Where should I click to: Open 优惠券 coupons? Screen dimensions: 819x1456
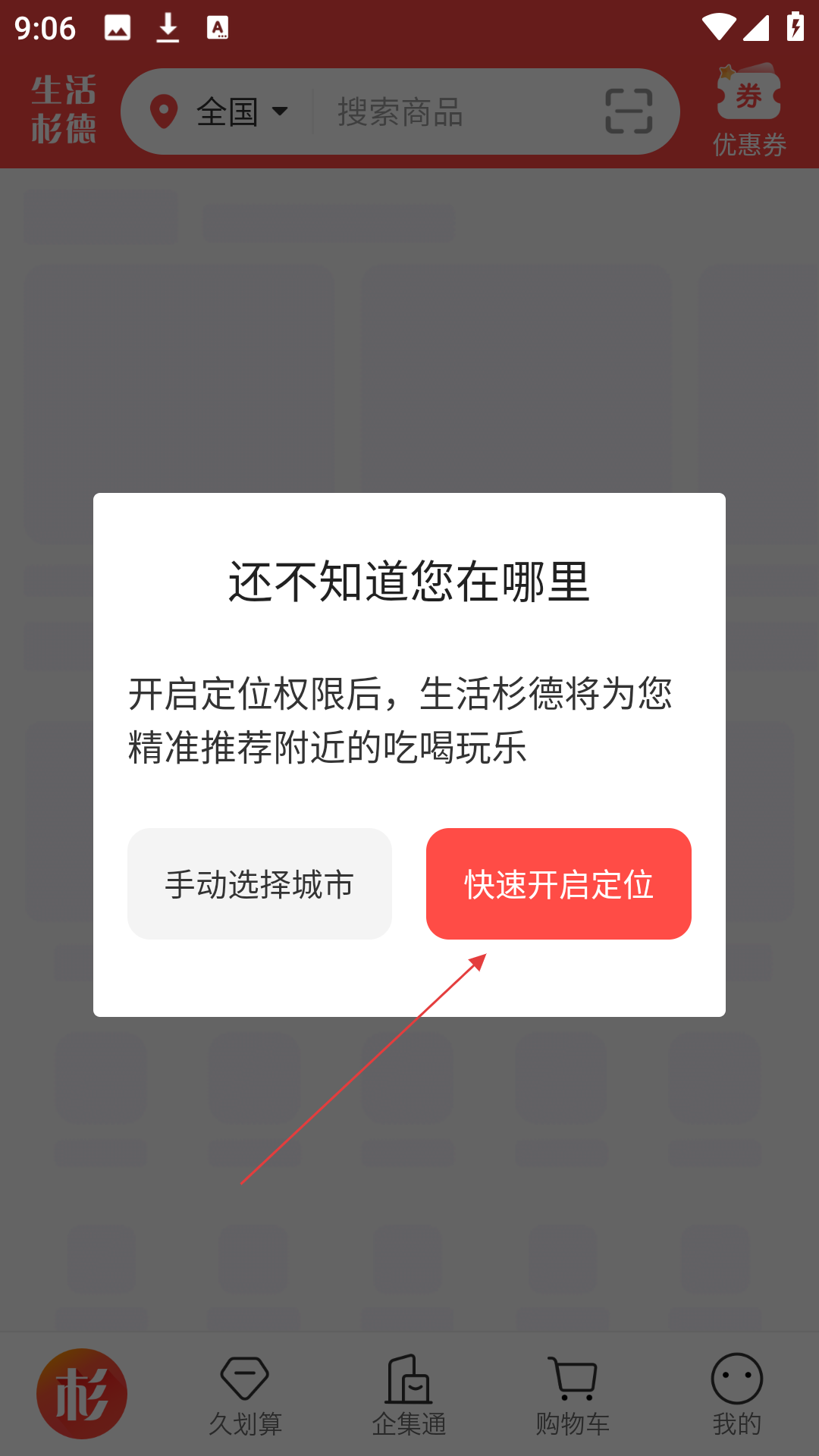(749, 111)
